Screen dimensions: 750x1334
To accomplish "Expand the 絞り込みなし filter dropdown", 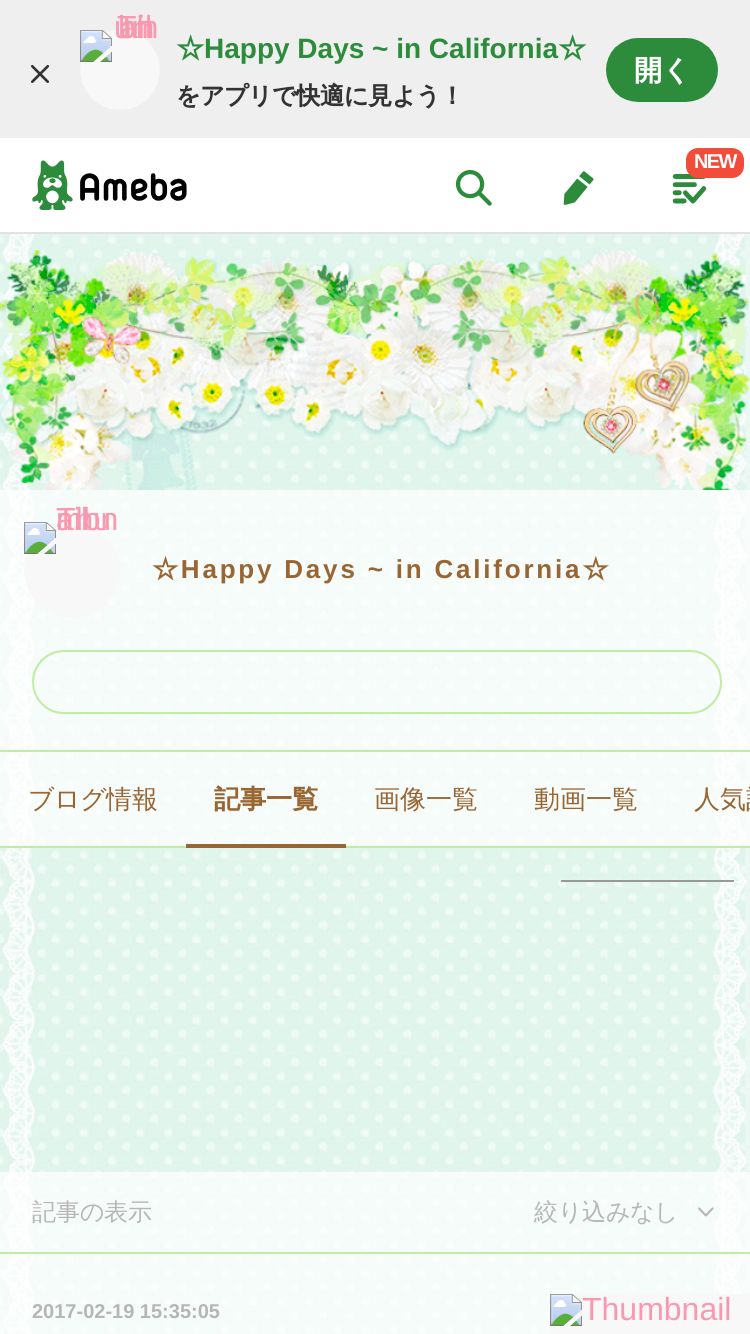I will point(625,1212).
